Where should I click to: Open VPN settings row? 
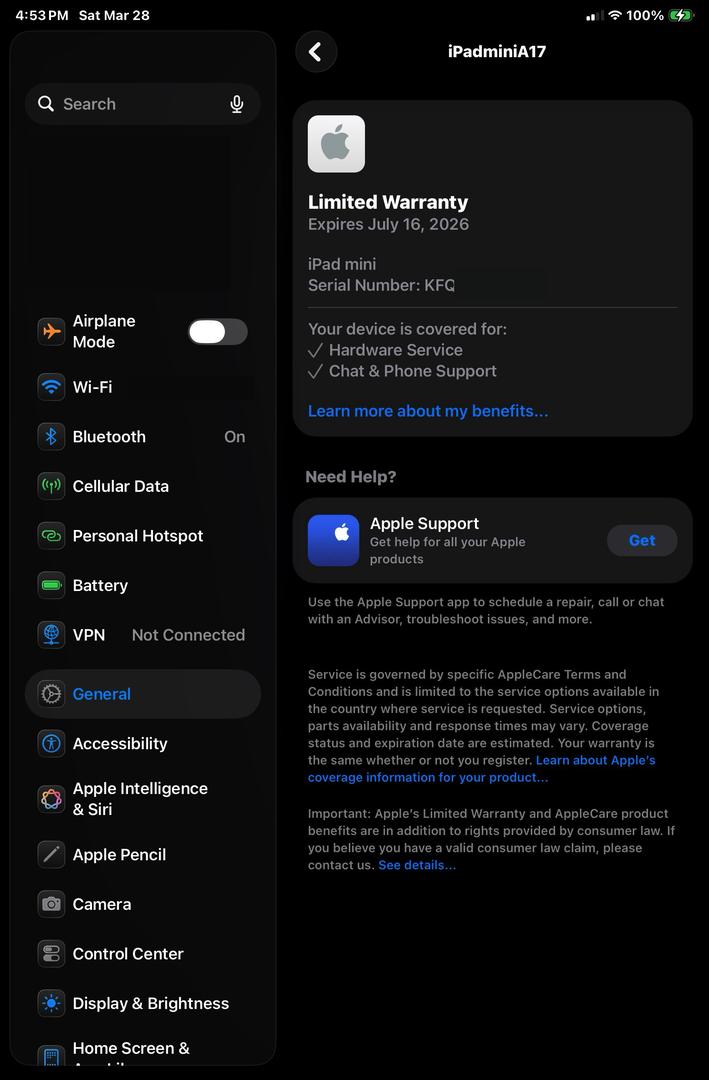click(140, 635)
